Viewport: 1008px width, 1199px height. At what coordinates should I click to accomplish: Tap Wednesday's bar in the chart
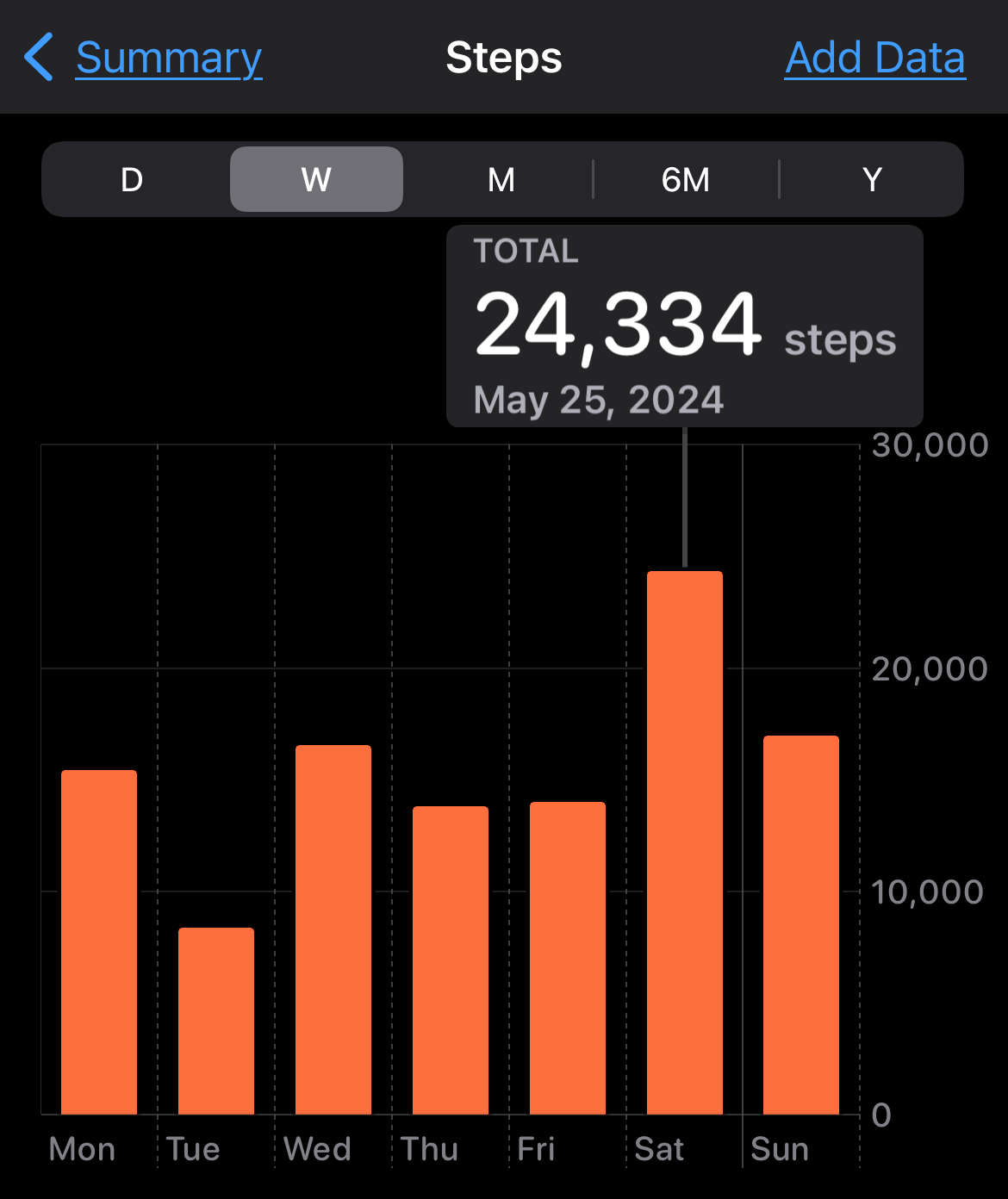(x=333, y=929)
